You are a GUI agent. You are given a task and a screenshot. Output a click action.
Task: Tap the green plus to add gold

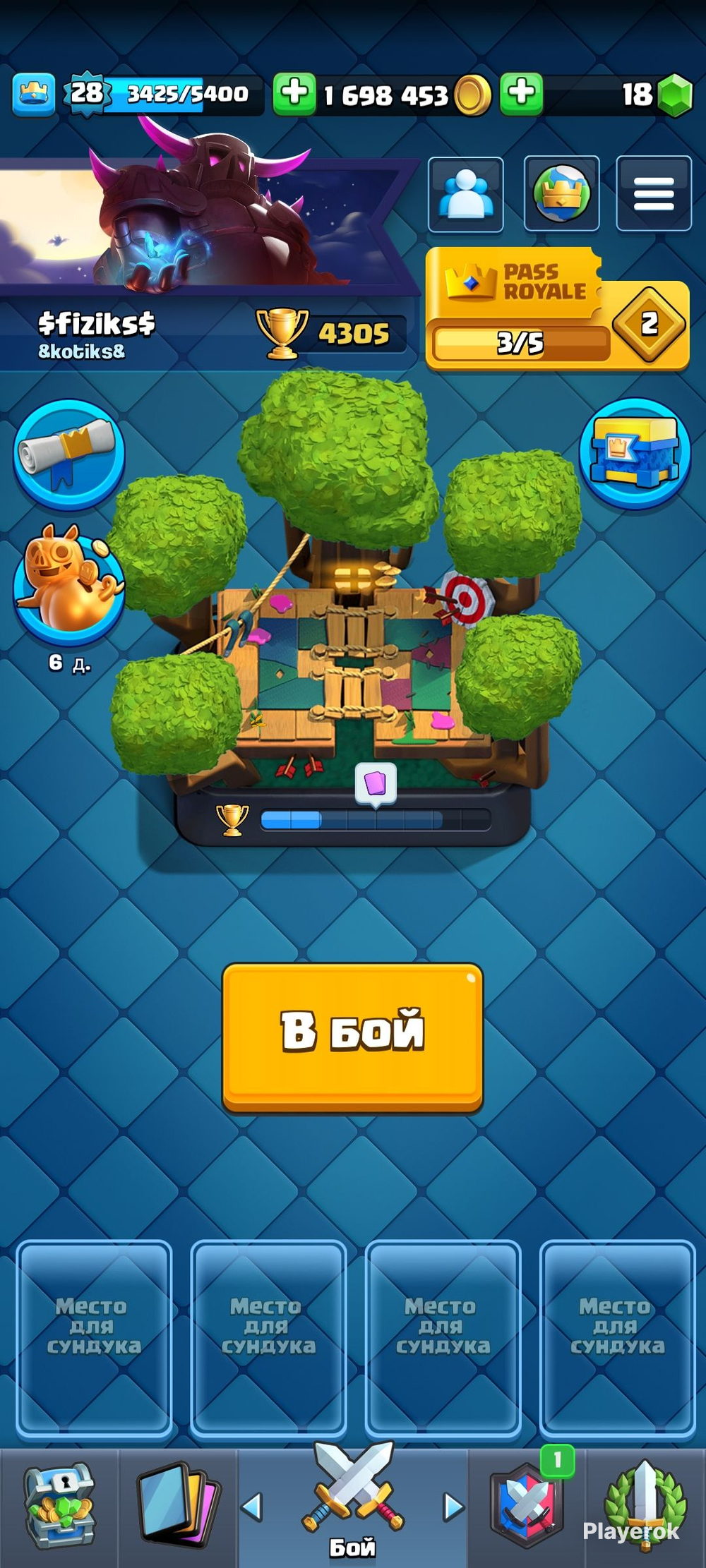click(x=294, y=93)
